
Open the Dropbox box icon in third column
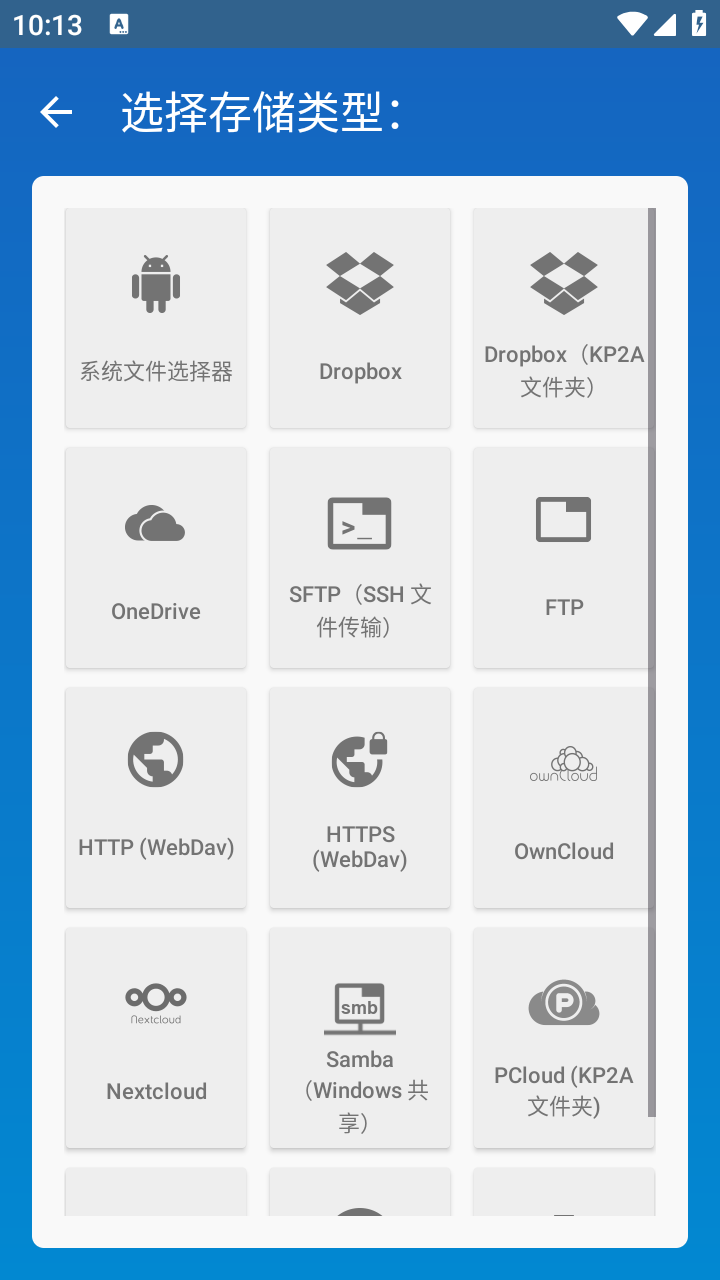[x=563, y=283]
